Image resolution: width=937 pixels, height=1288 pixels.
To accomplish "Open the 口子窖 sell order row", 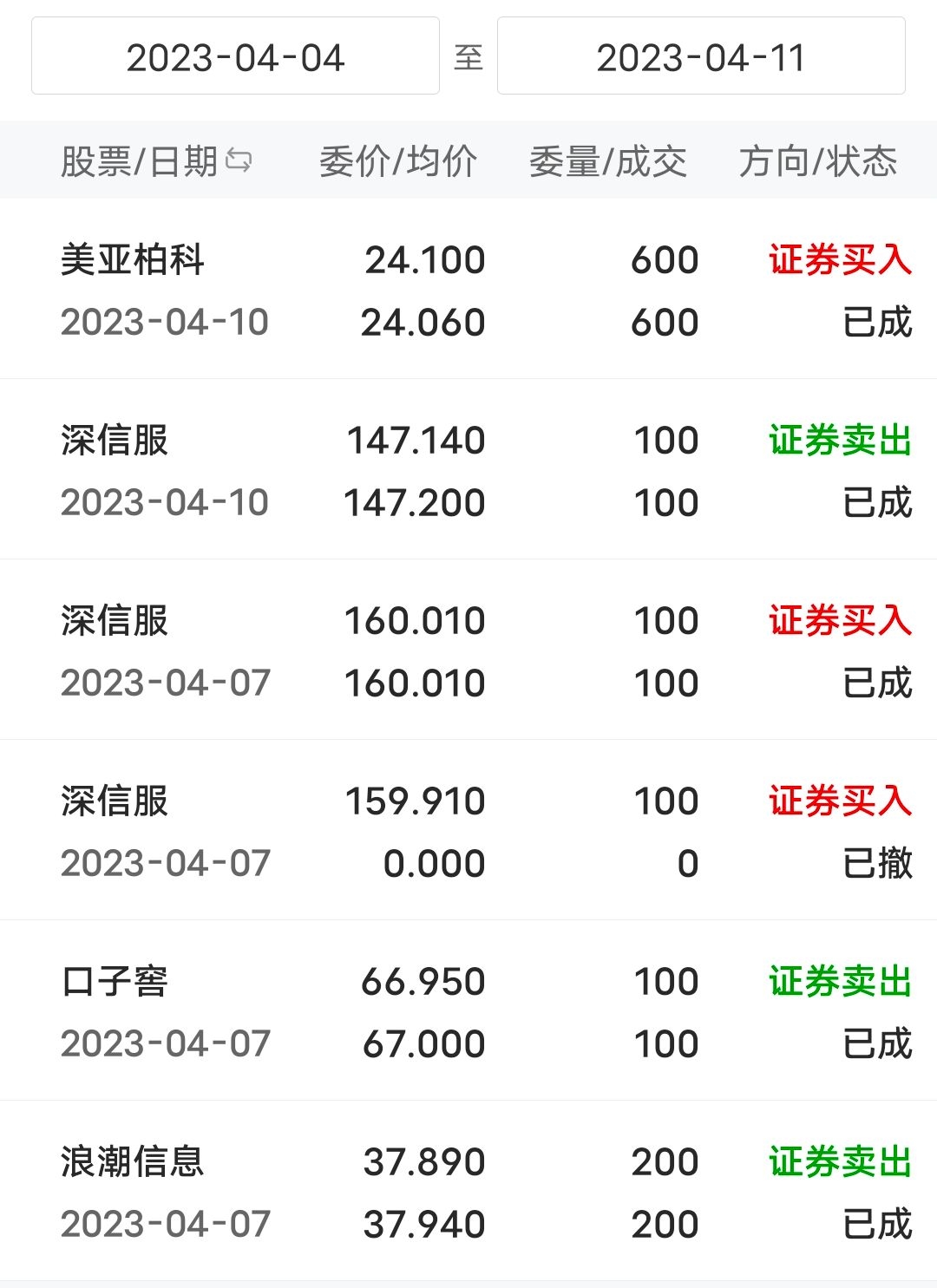I will pyautogui.click(x=468, y=1012).
